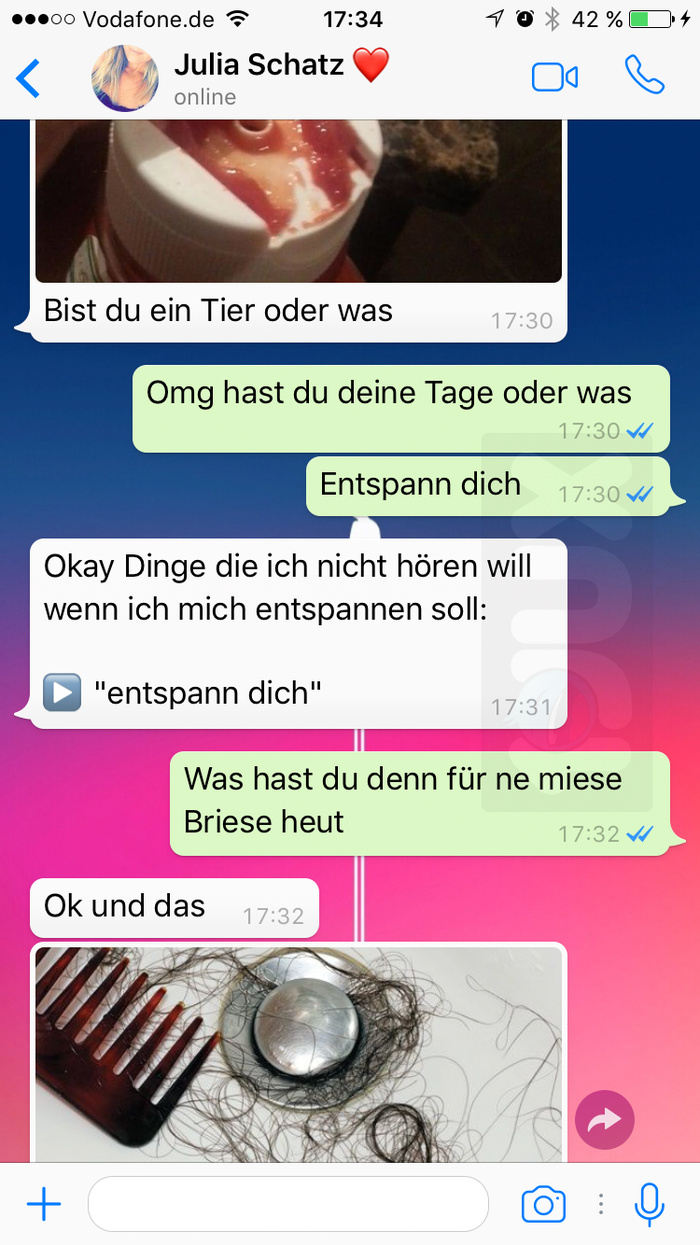Screen dimensions: 700x1245
Task: Open Julia Schatz's contact info
Action: (260, 78)
